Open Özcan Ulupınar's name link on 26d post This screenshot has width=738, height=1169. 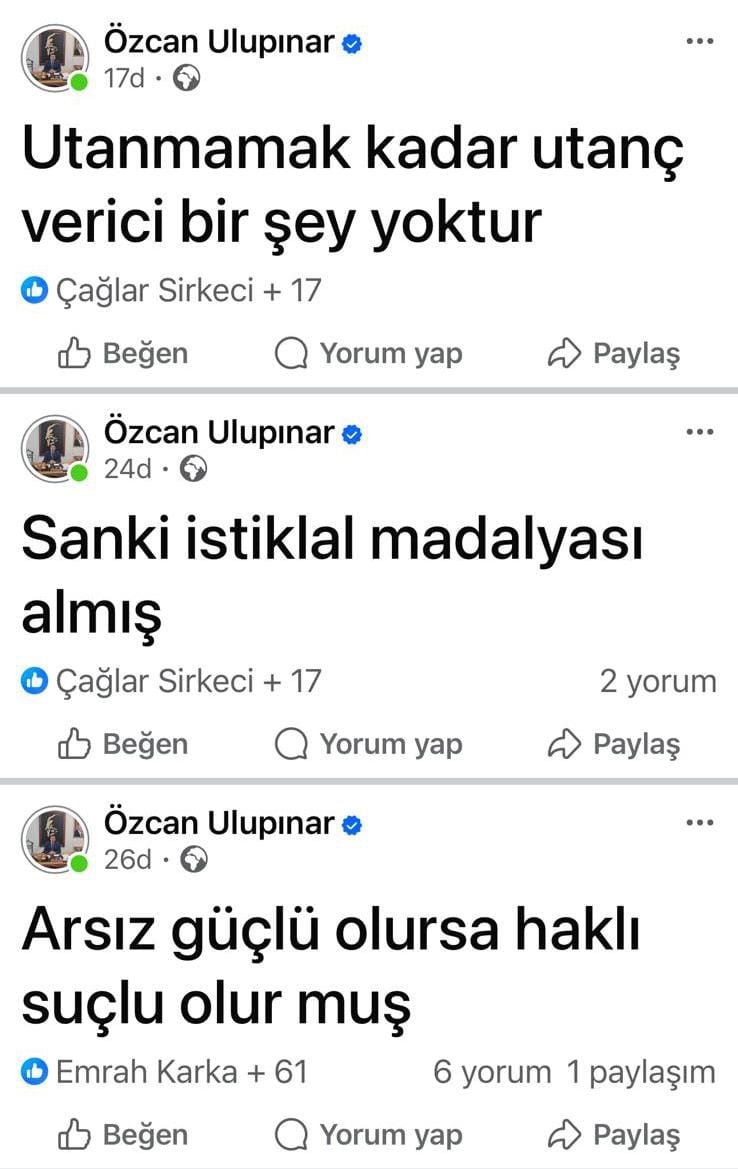click(219, 823)
